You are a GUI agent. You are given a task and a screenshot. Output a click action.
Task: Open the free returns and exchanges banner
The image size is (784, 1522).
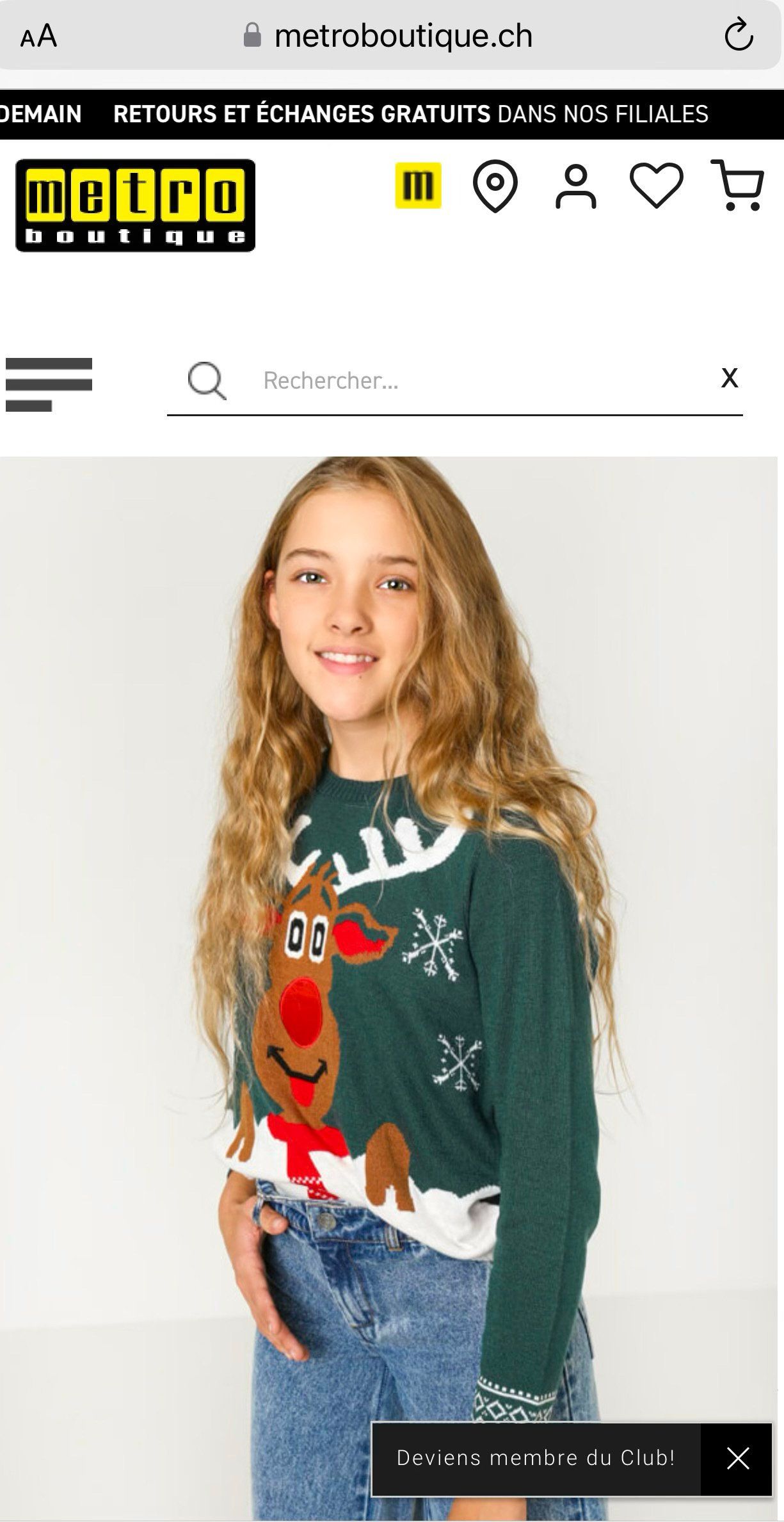click(410, 115)
